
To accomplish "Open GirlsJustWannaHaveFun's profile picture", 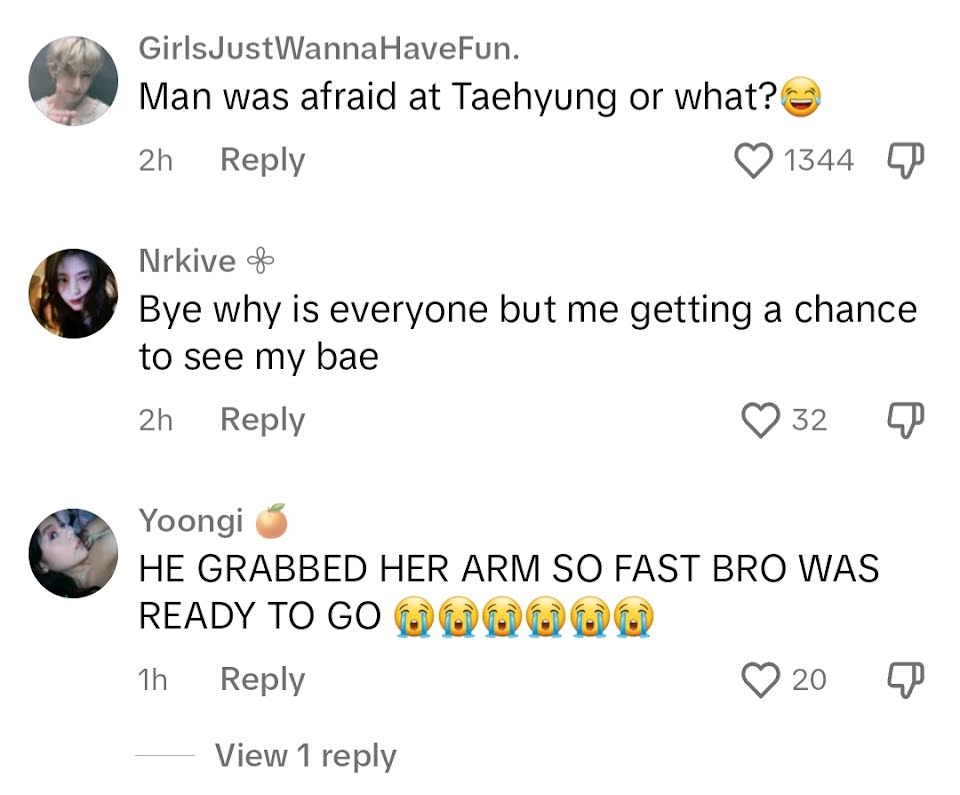I will pos(74,81).
